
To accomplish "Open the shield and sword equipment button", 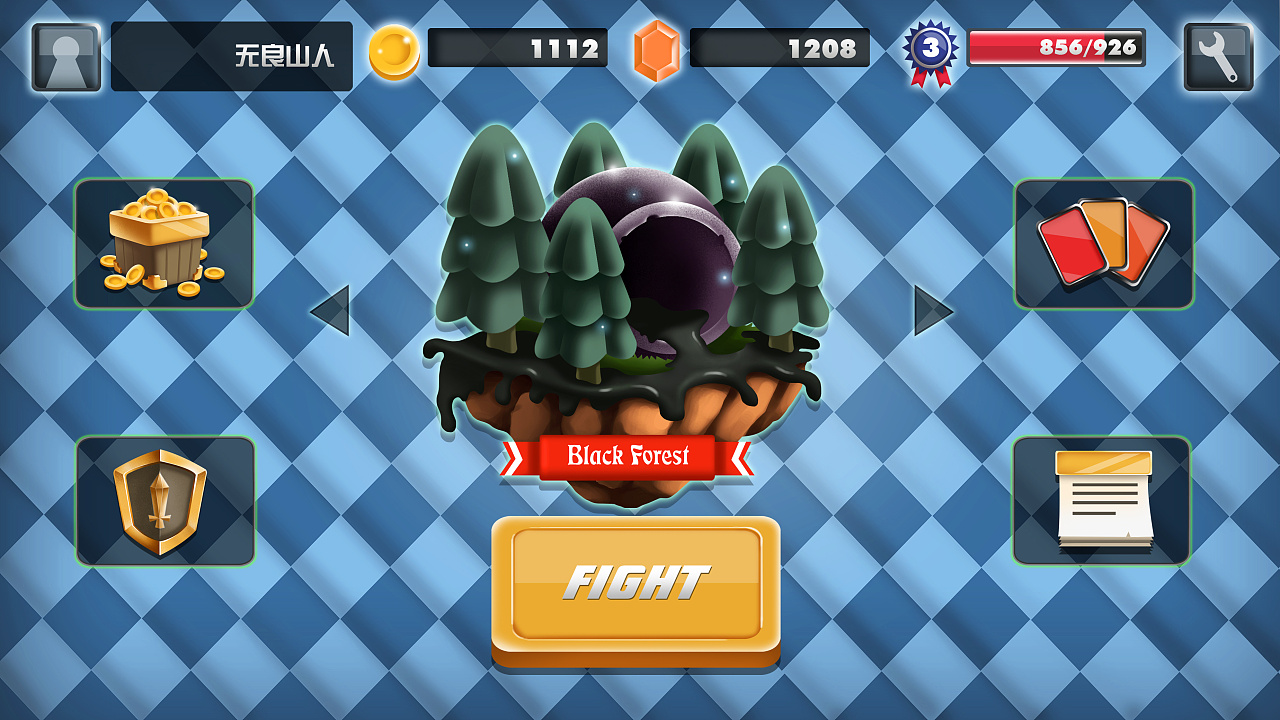I will 165,501.
